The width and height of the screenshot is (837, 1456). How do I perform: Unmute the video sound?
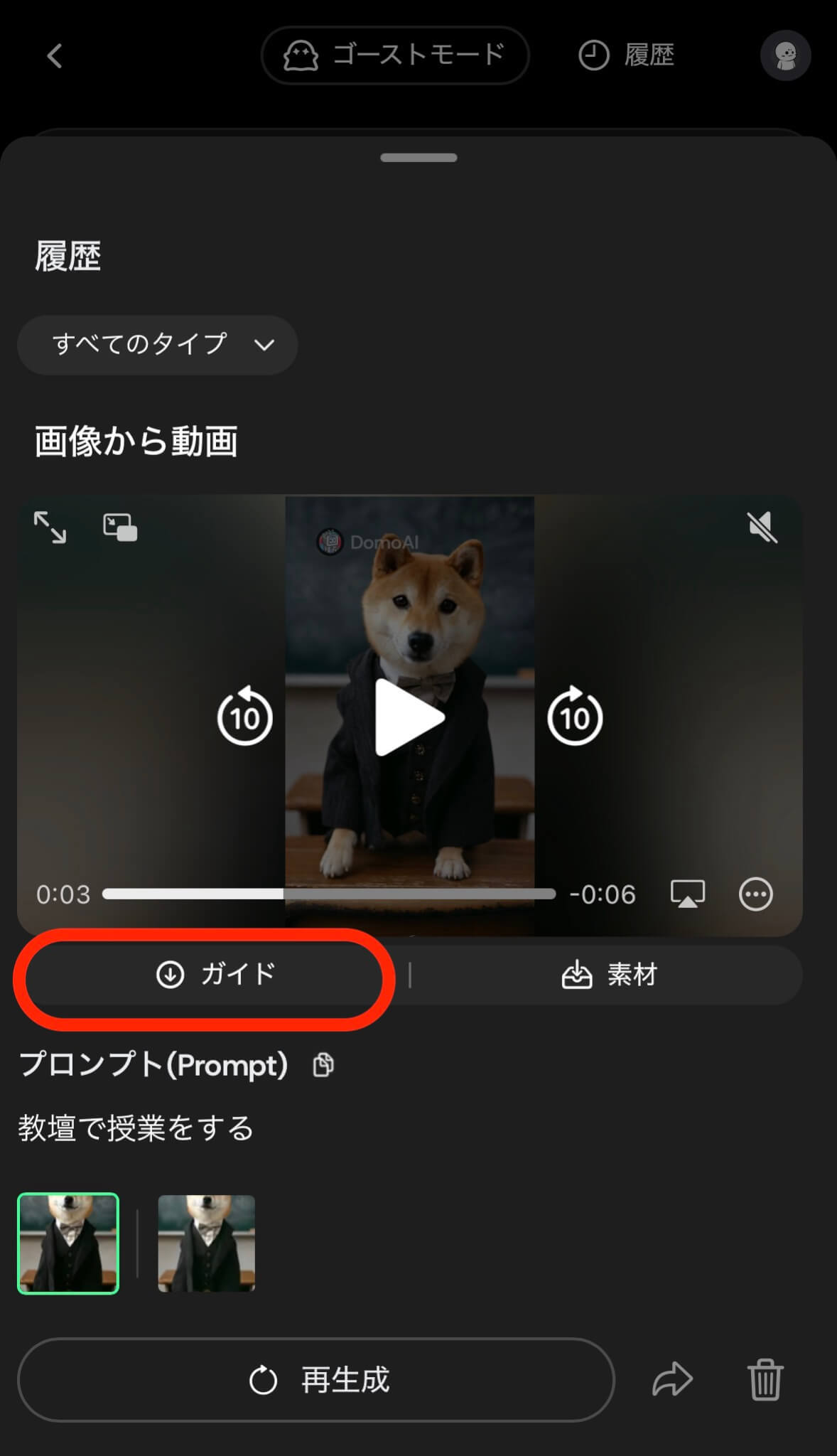[x=762, y=528]
